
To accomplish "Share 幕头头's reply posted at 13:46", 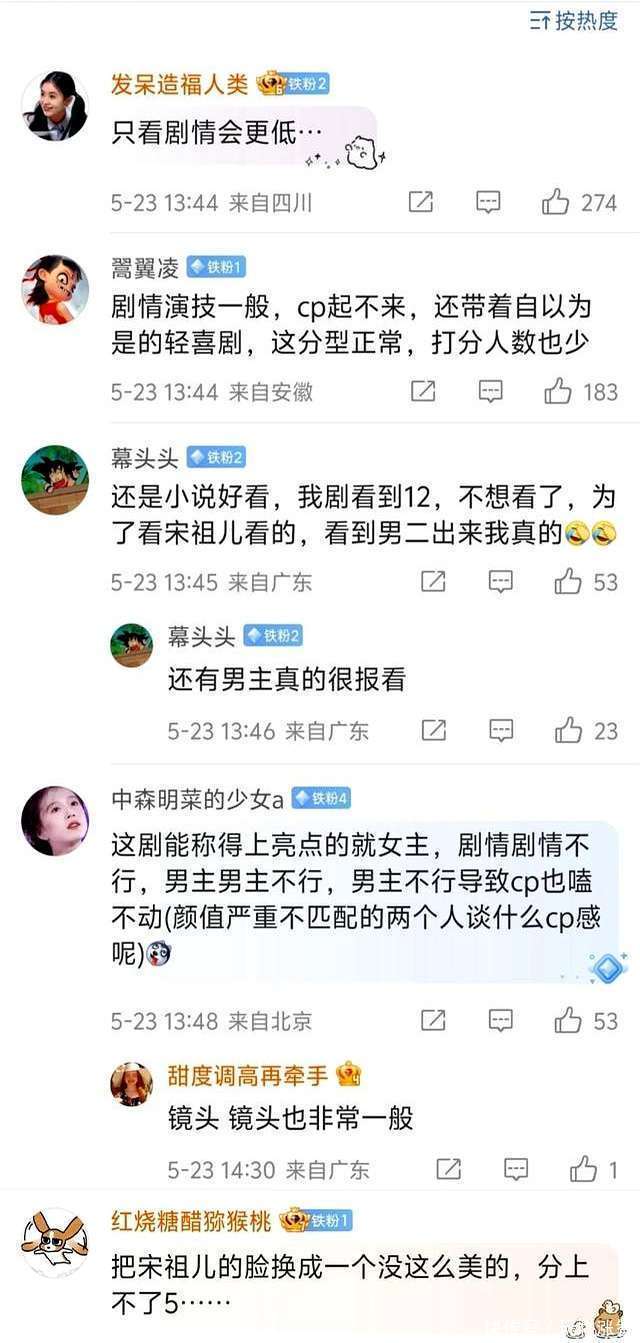I will click(433, 730).
